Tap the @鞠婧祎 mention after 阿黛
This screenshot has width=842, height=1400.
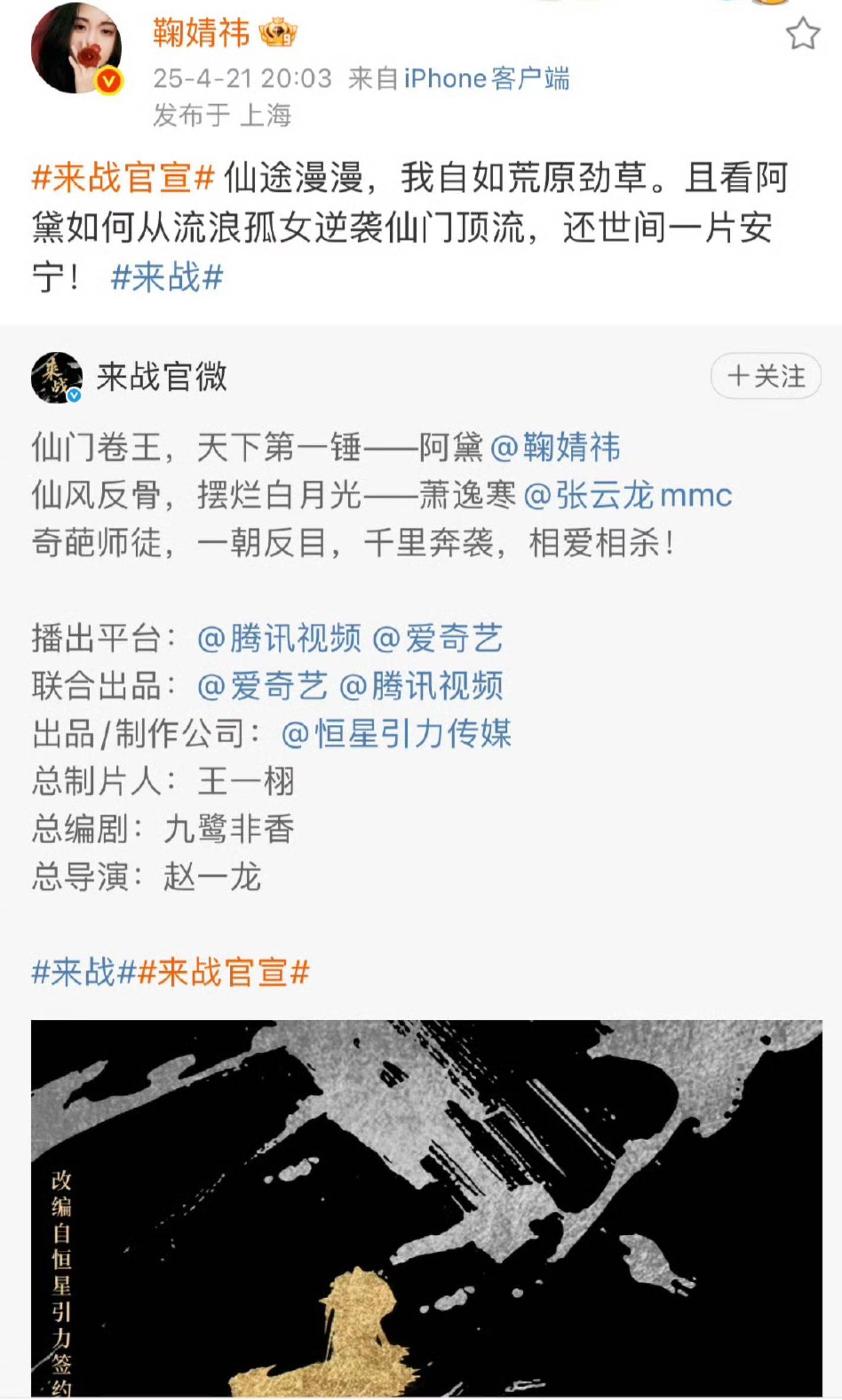555,447
